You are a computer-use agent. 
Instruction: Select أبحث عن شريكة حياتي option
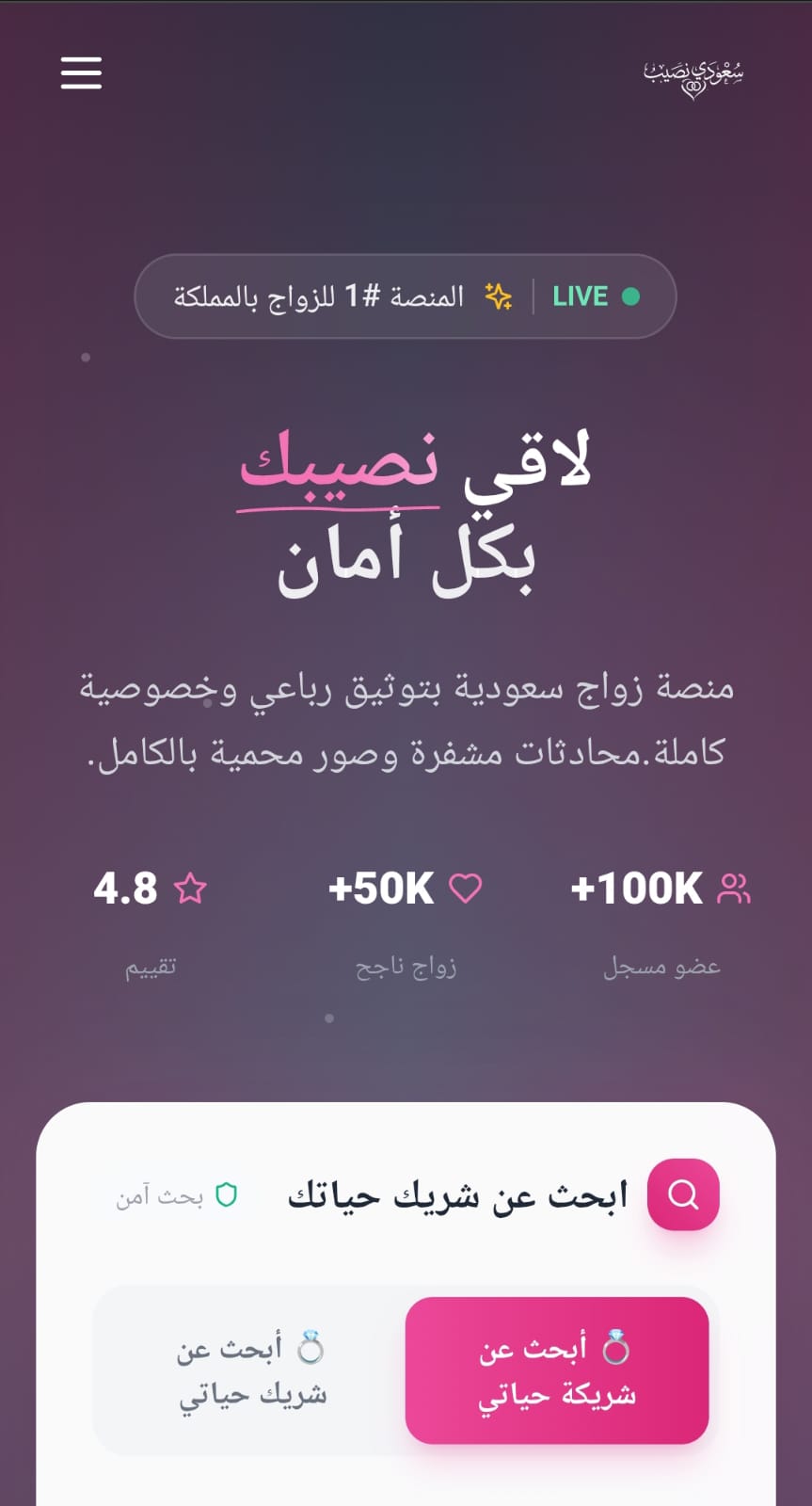pyautogui.click(x=556, y=1370)
